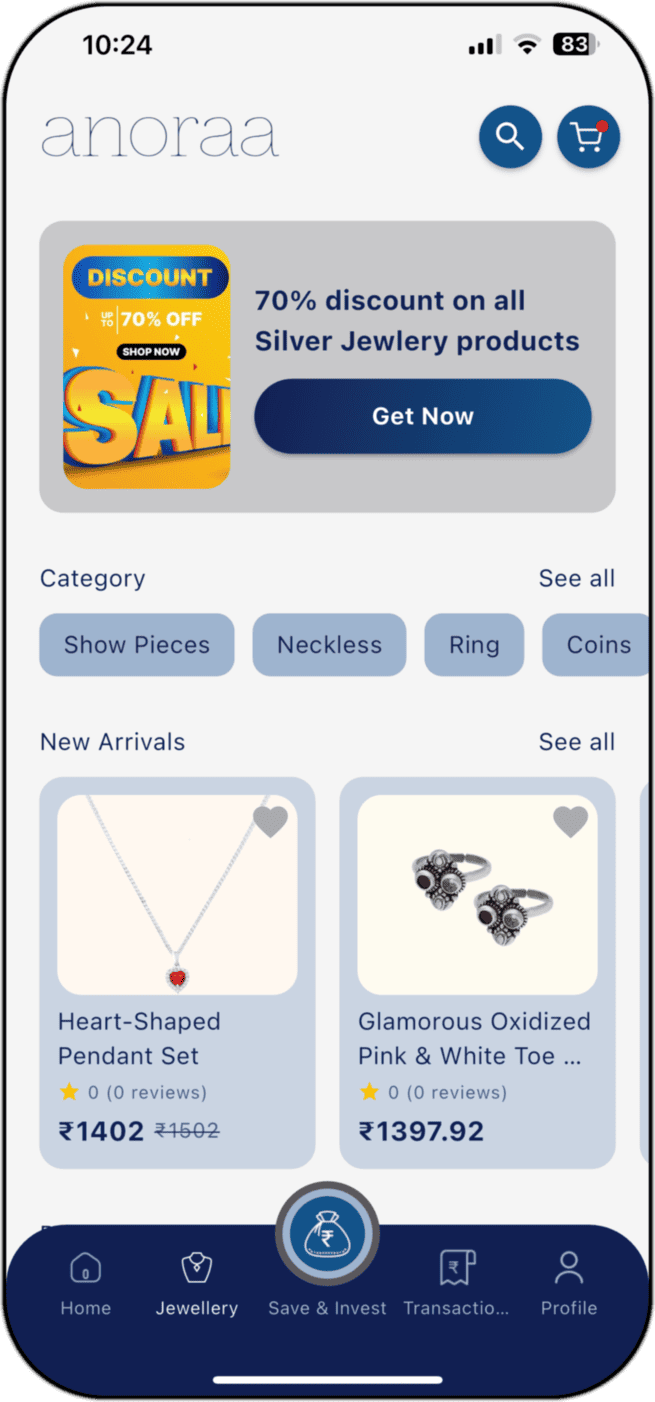Open the Profile tab

(569, 1285)
